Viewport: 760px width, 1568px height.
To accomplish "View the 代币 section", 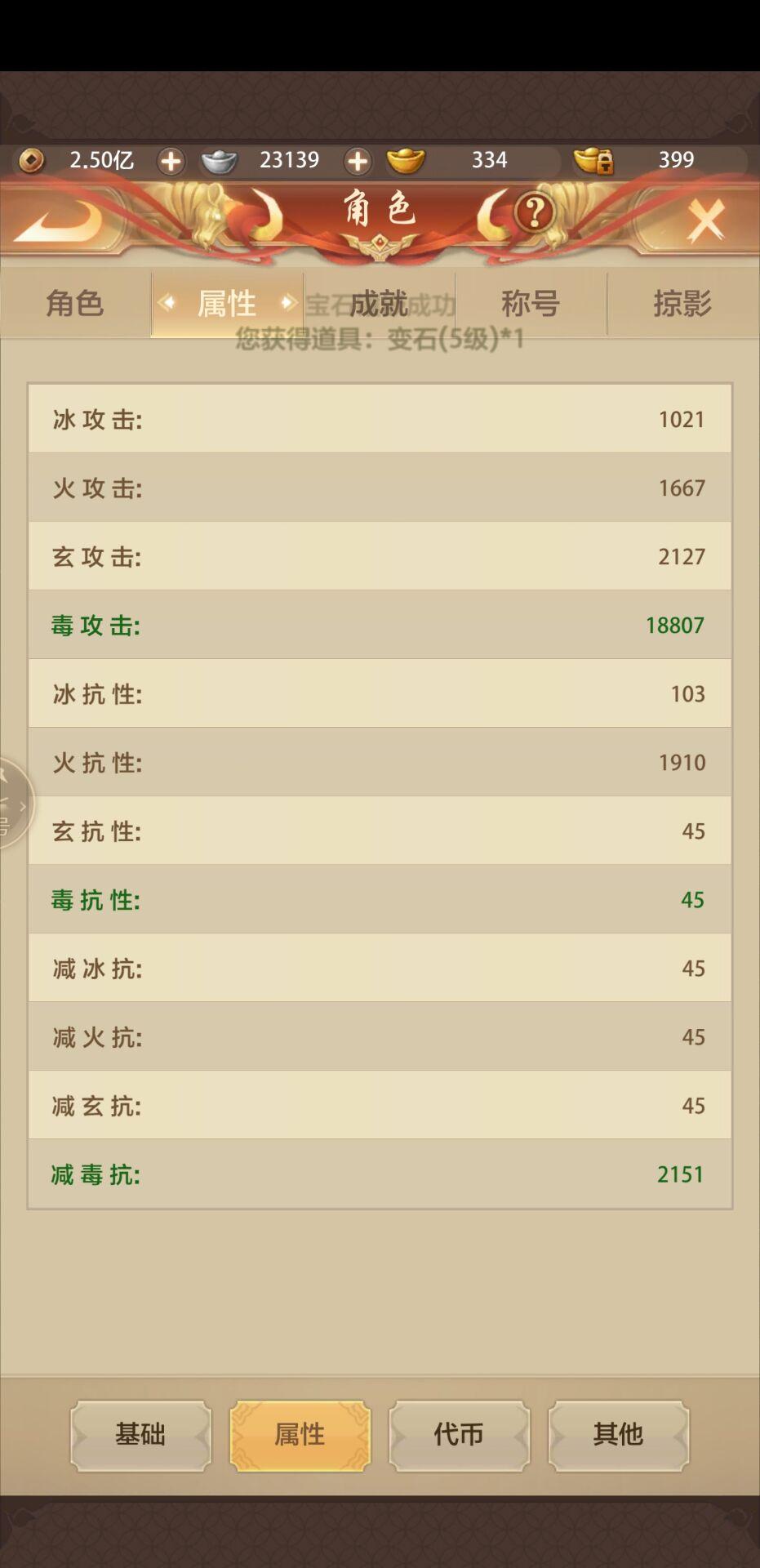I will coord(459,1435).
